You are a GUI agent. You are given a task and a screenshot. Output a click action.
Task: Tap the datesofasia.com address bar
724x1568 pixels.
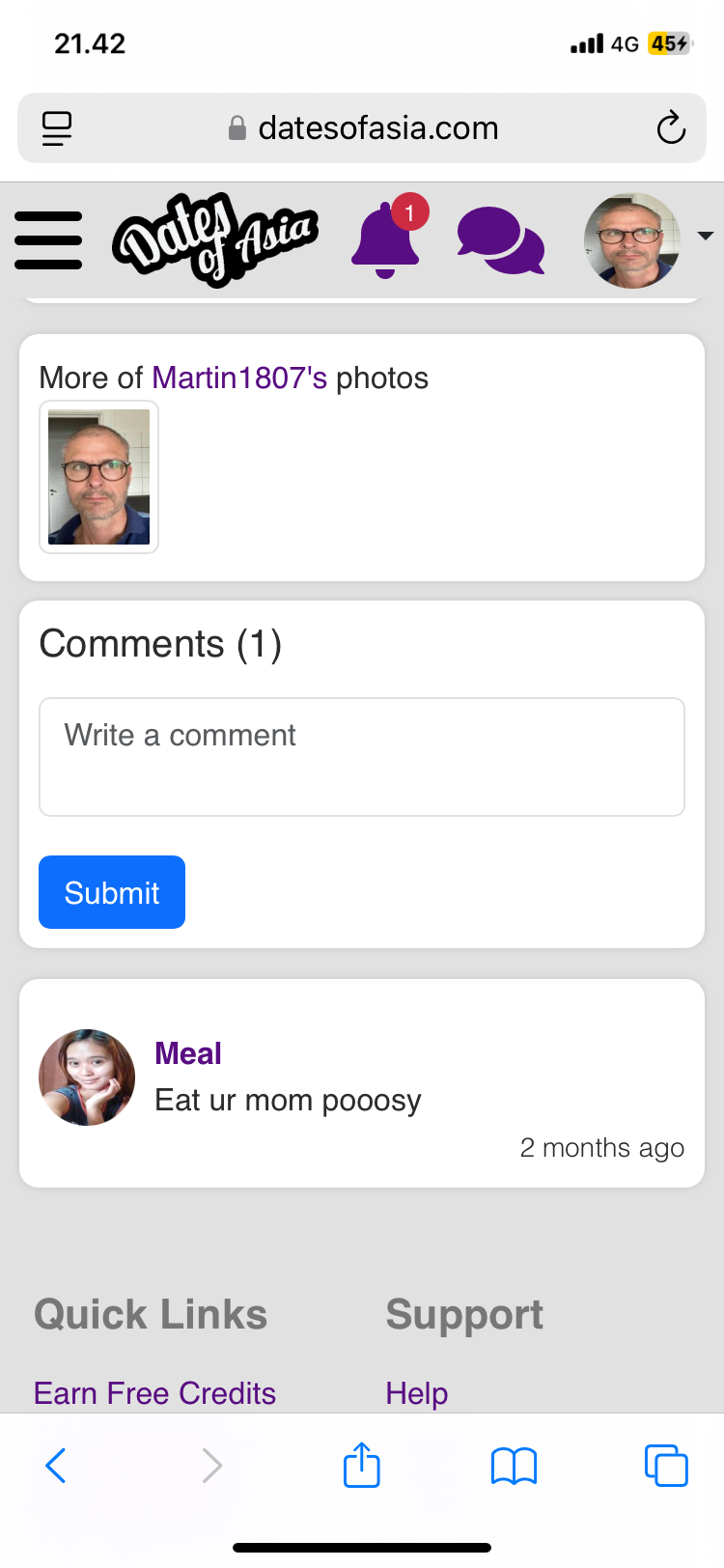click(x=362, y=127)
